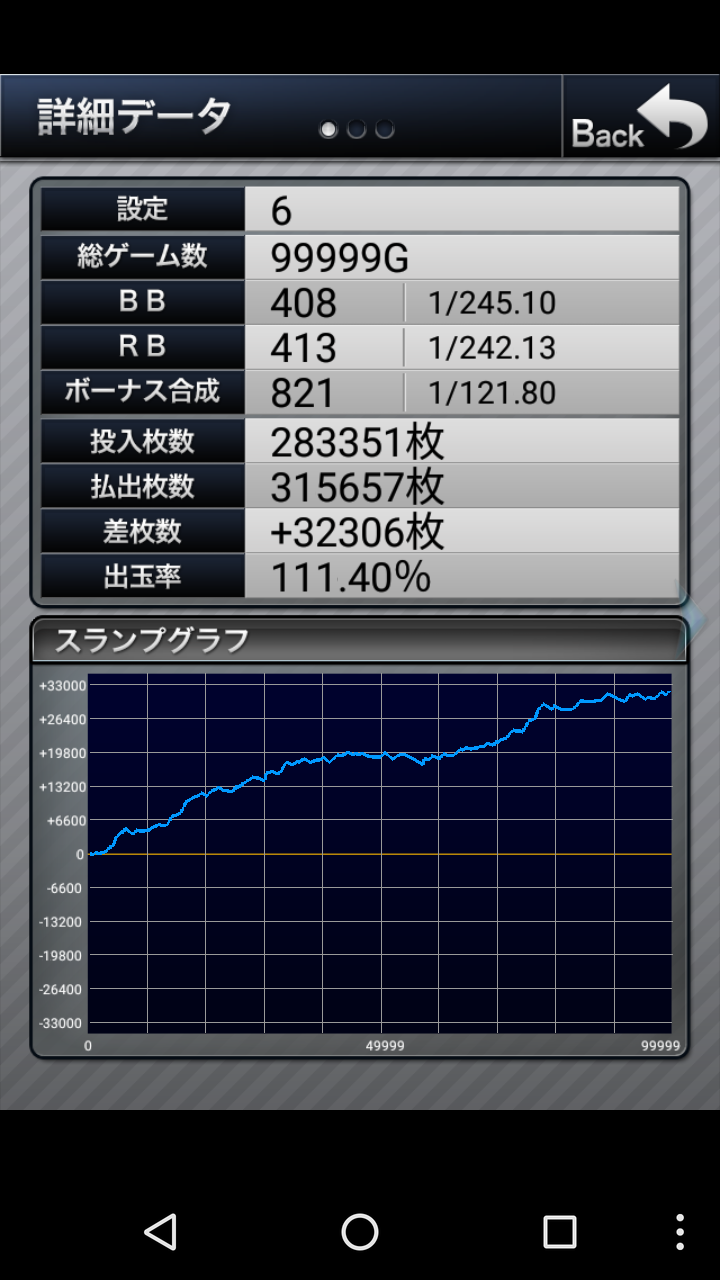
Task: Jump to the third page indicator dot
Action: pyautogui.click(x=385, y=130)
